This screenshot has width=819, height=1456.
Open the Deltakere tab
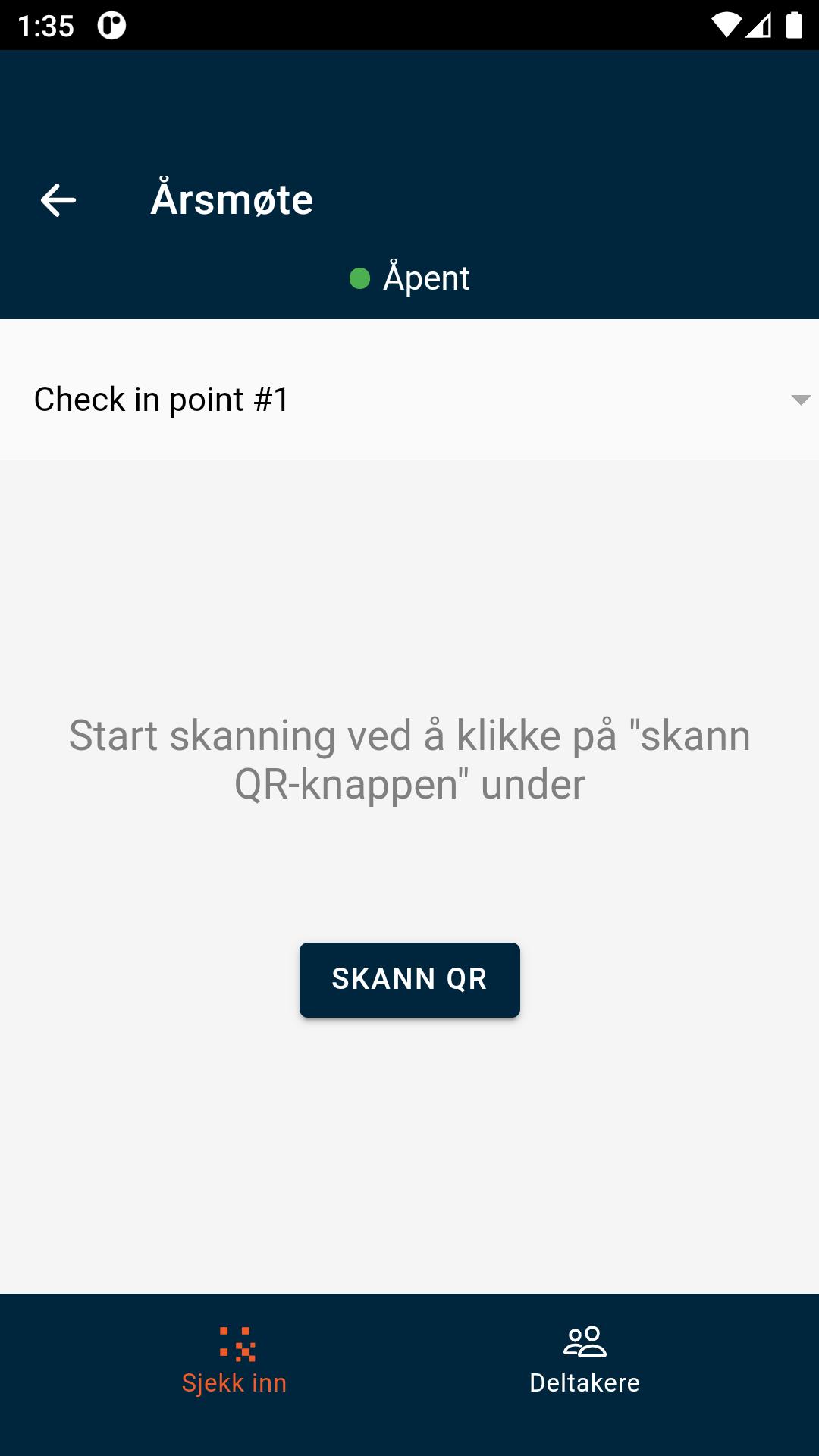pos(585,1362)
